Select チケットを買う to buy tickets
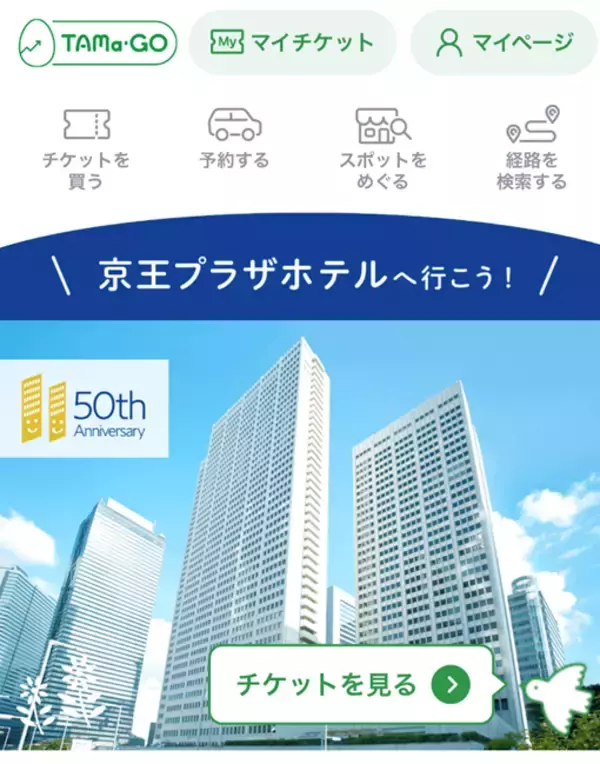The image size is (600, 764). 86,149
